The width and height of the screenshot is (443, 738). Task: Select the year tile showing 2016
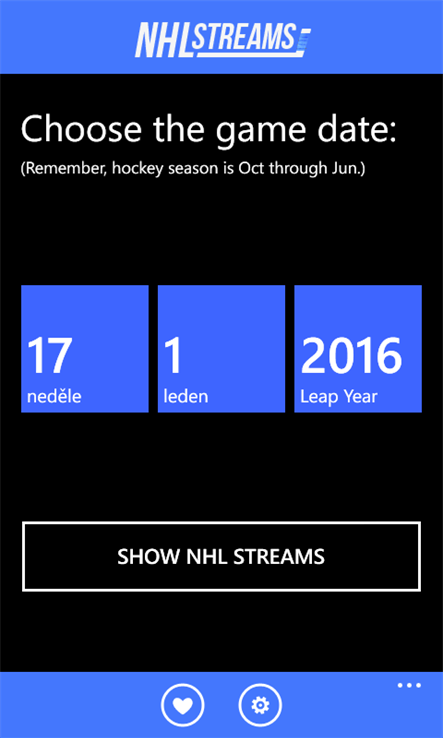coord(358,349)
